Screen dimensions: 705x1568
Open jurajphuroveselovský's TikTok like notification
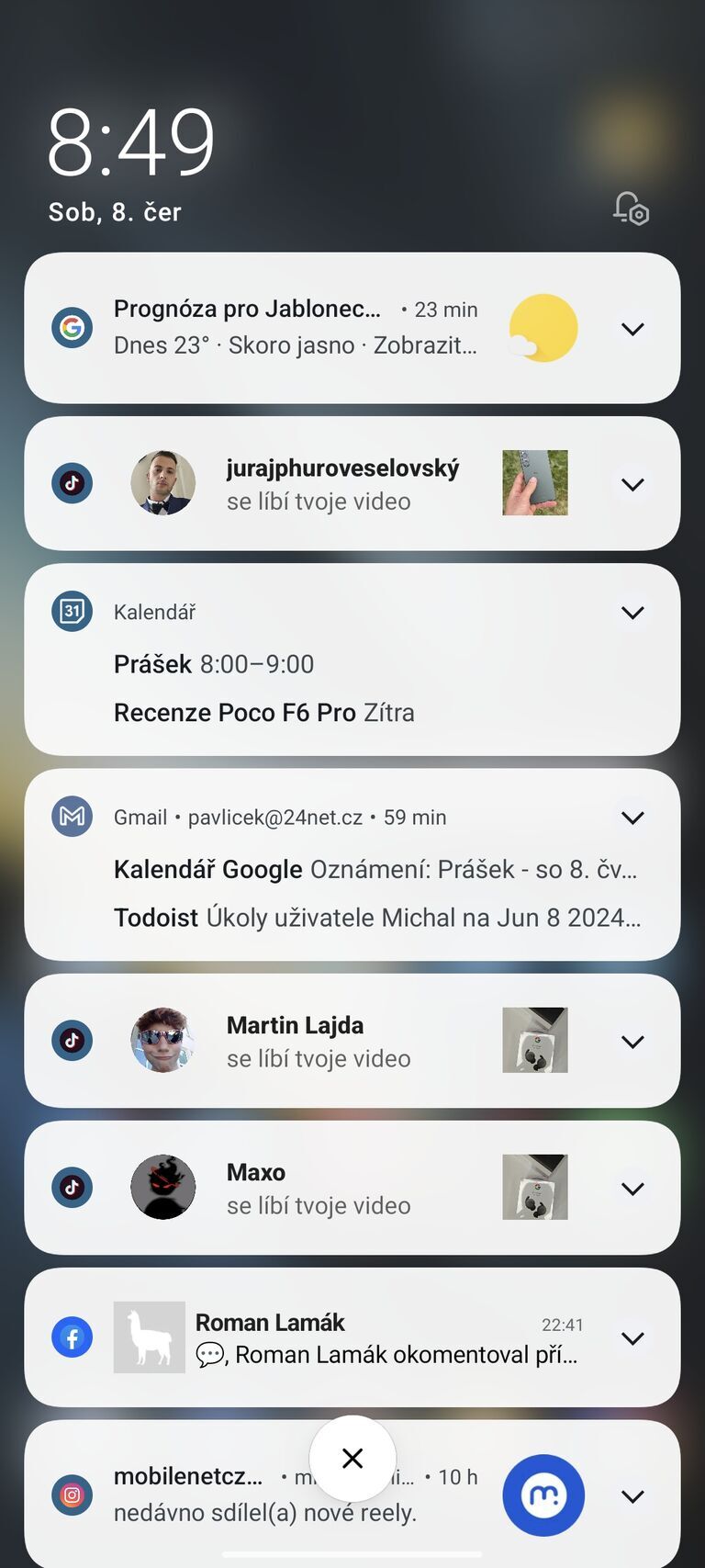(341, 484)
